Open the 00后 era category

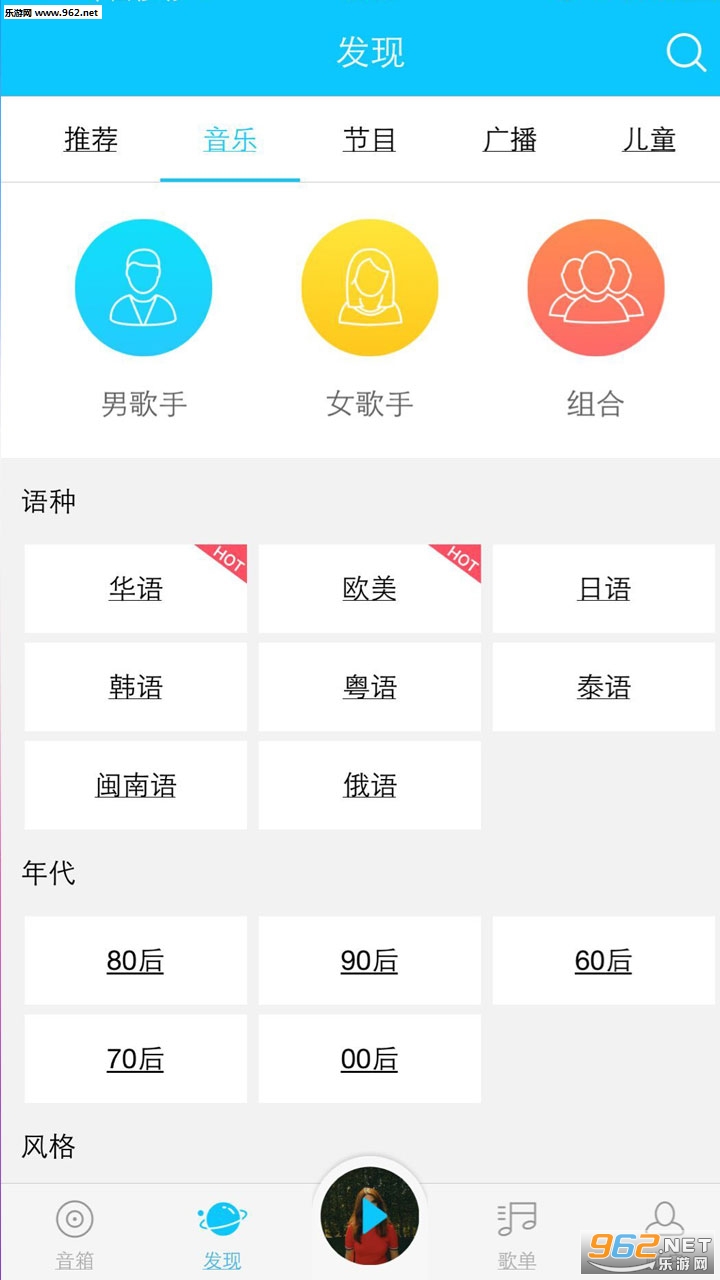tap(370, 1059)
